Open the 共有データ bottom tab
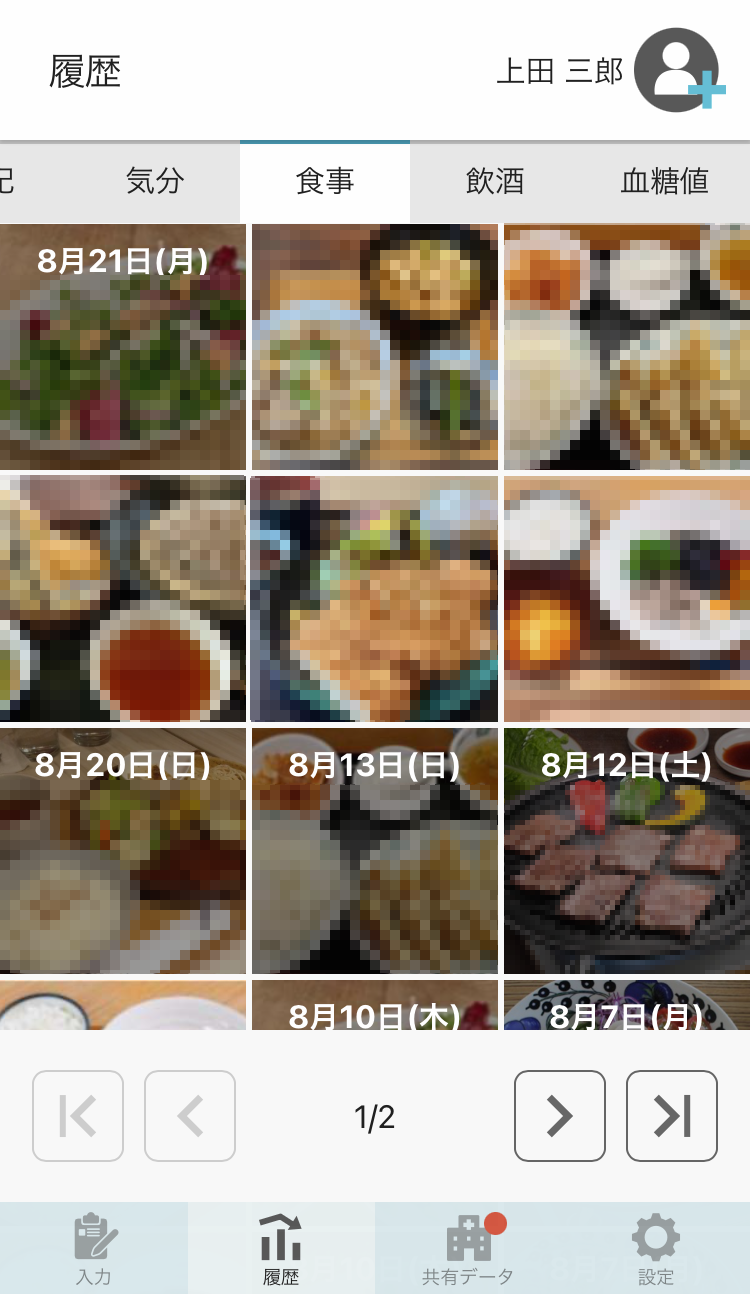 pos(468,1249)
